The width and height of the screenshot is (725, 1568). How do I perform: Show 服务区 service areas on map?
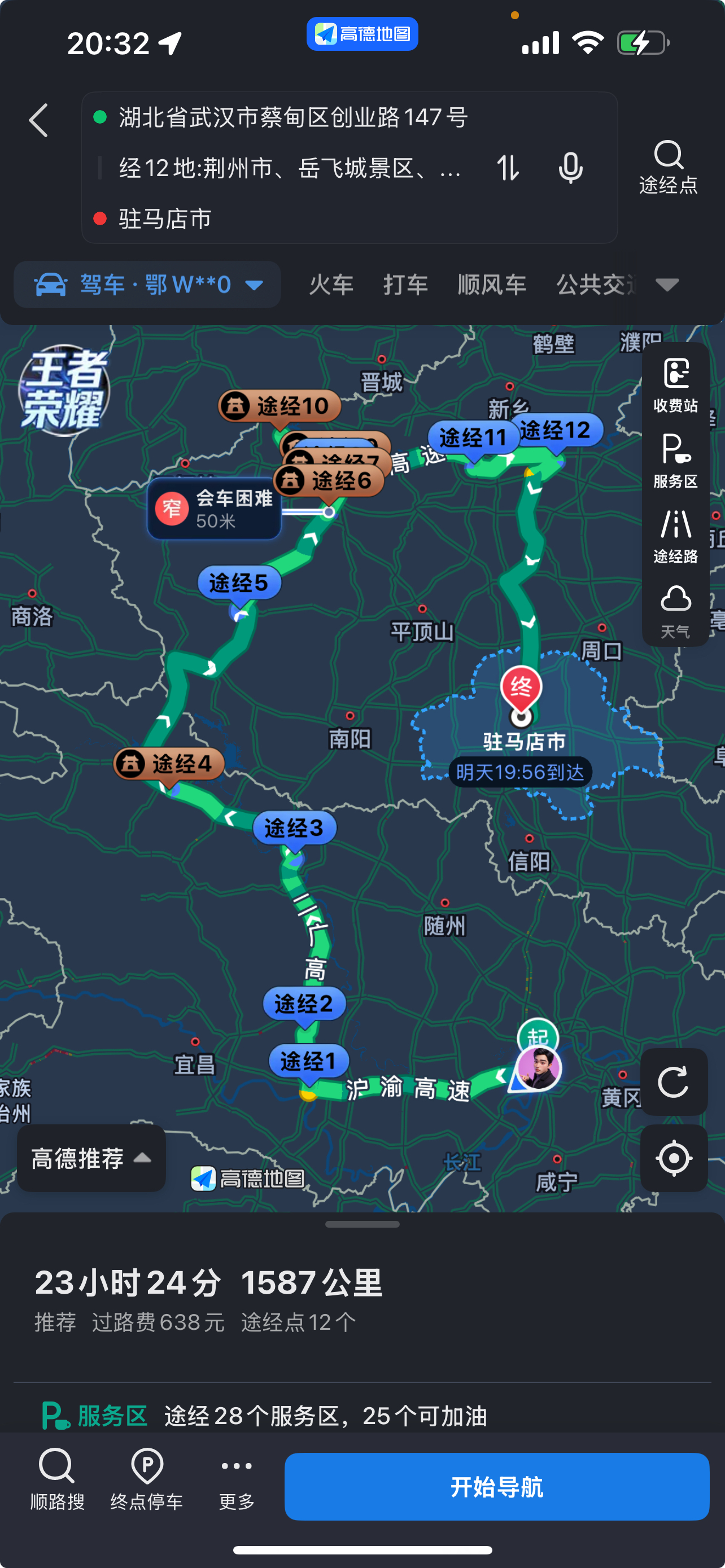pos(675,461)
